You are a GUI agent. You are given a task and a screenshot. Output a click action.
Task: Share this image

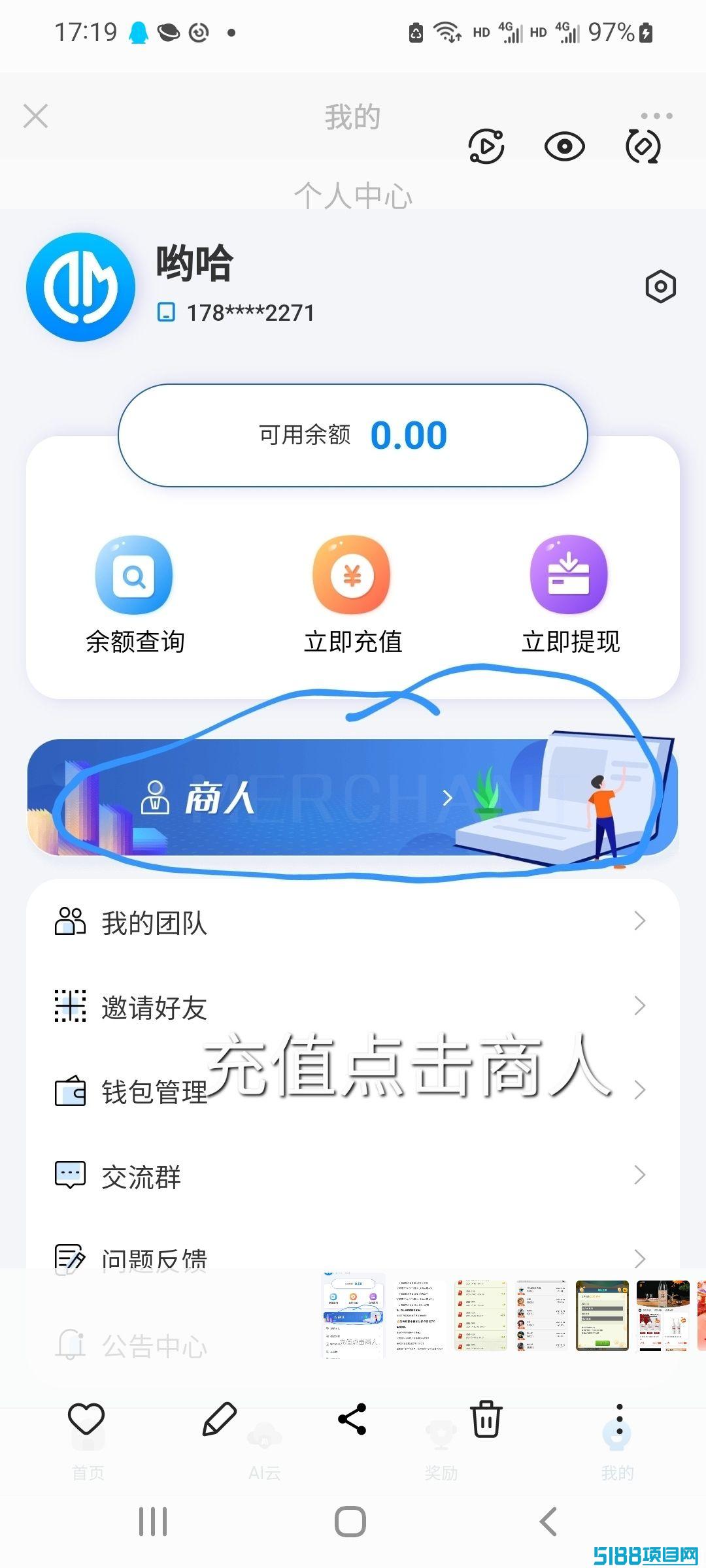352,1419
